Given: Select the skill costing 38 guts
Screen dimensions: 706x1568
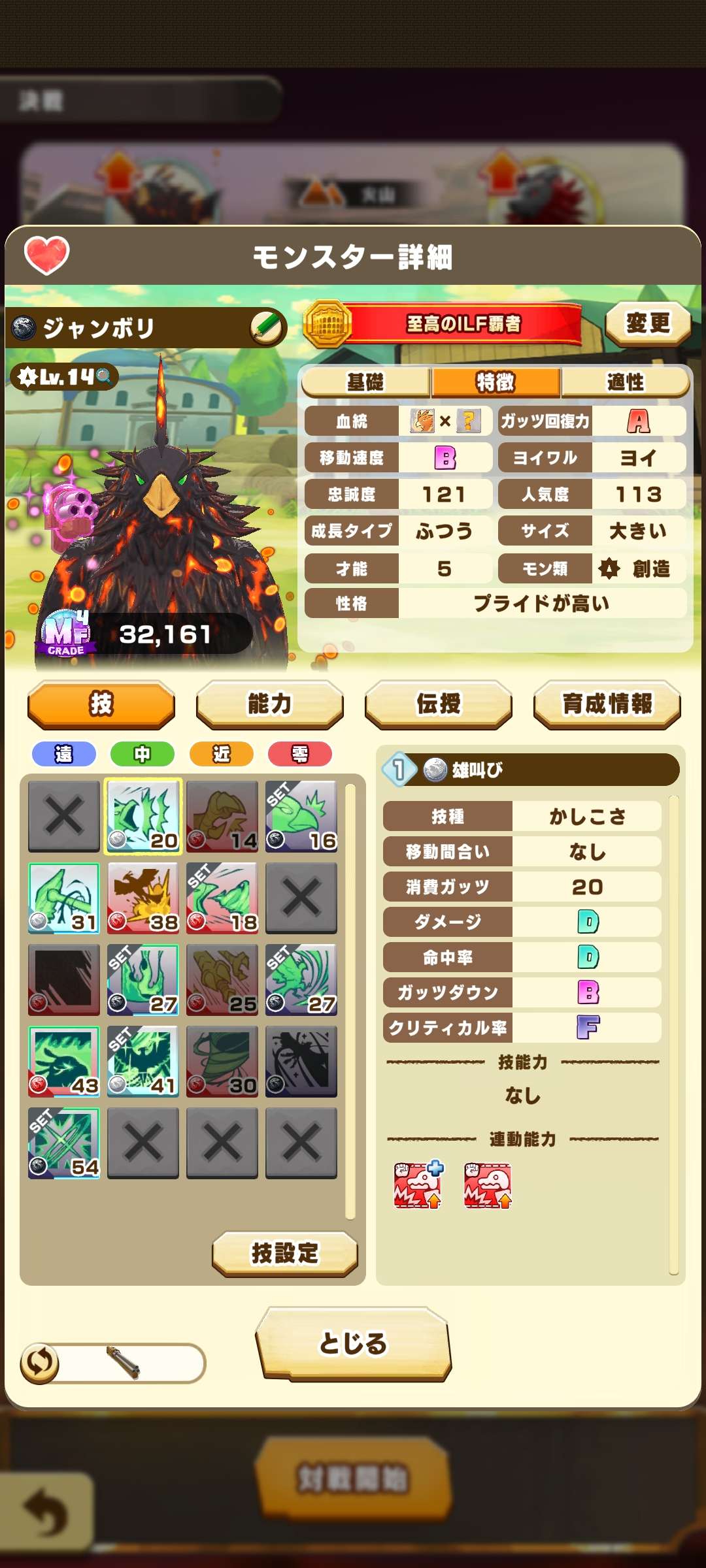Looking at the screenshot, I should click(x=143, y=898).
